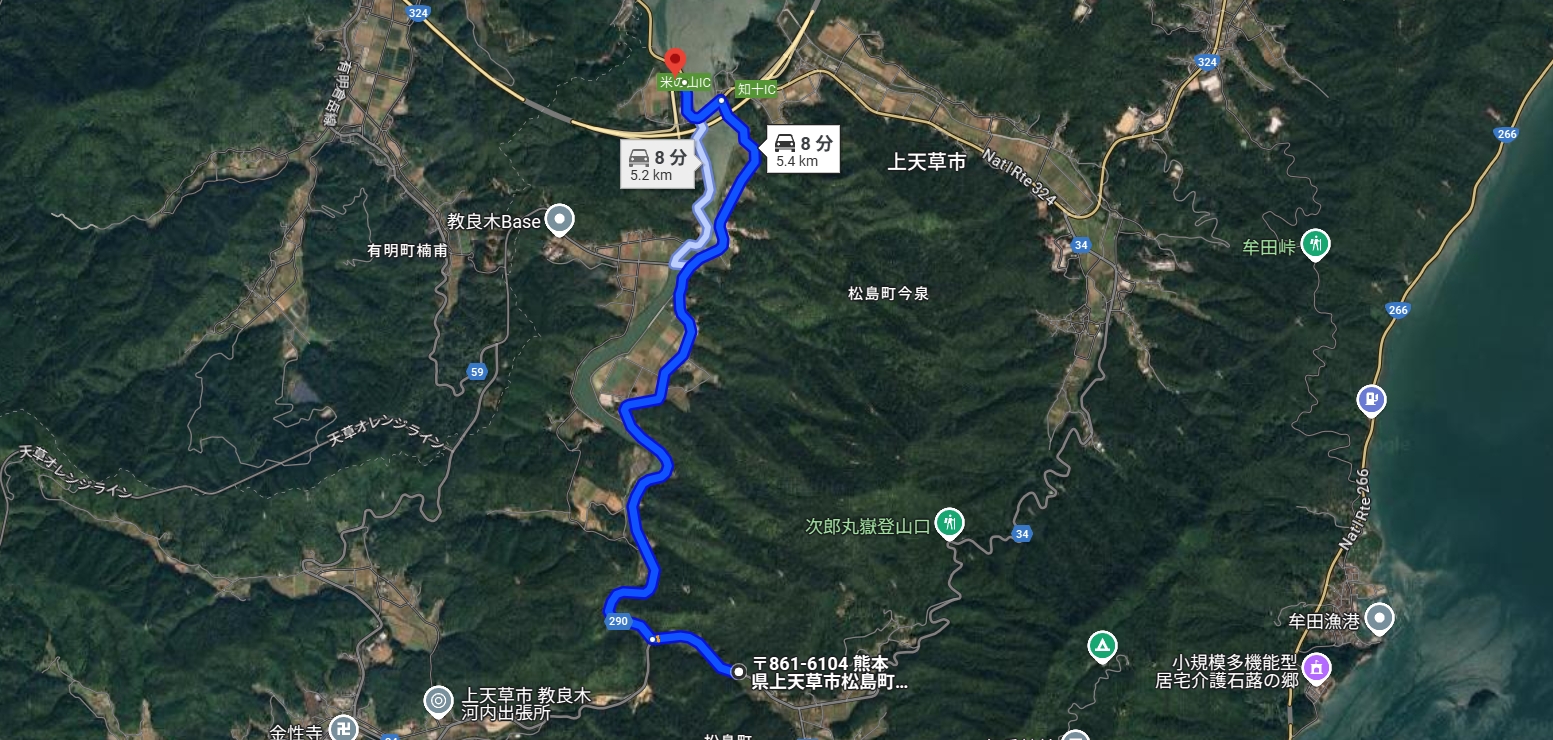Tap the green campsite marker

1102,645
